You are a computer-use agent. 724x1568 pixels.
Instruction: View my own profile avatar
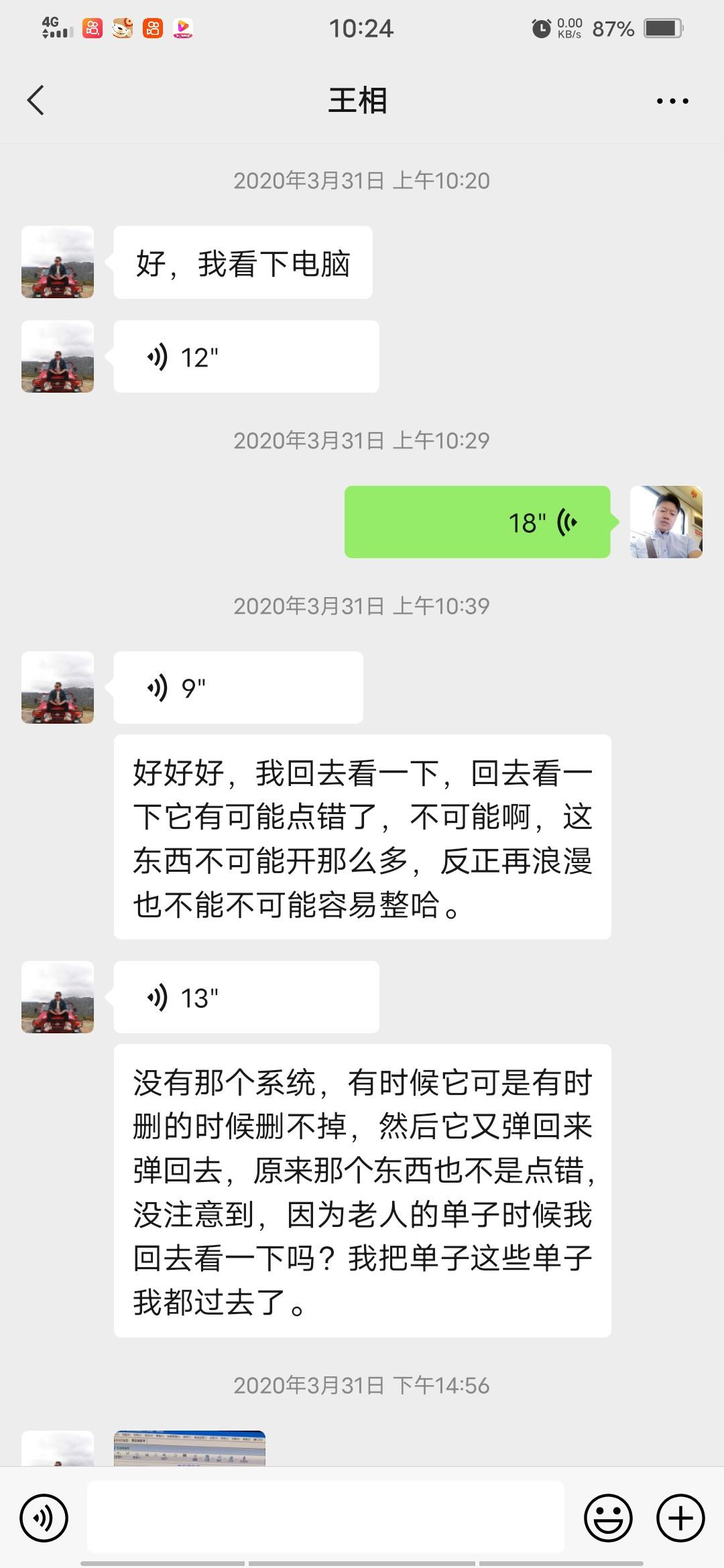click(666, 522)
